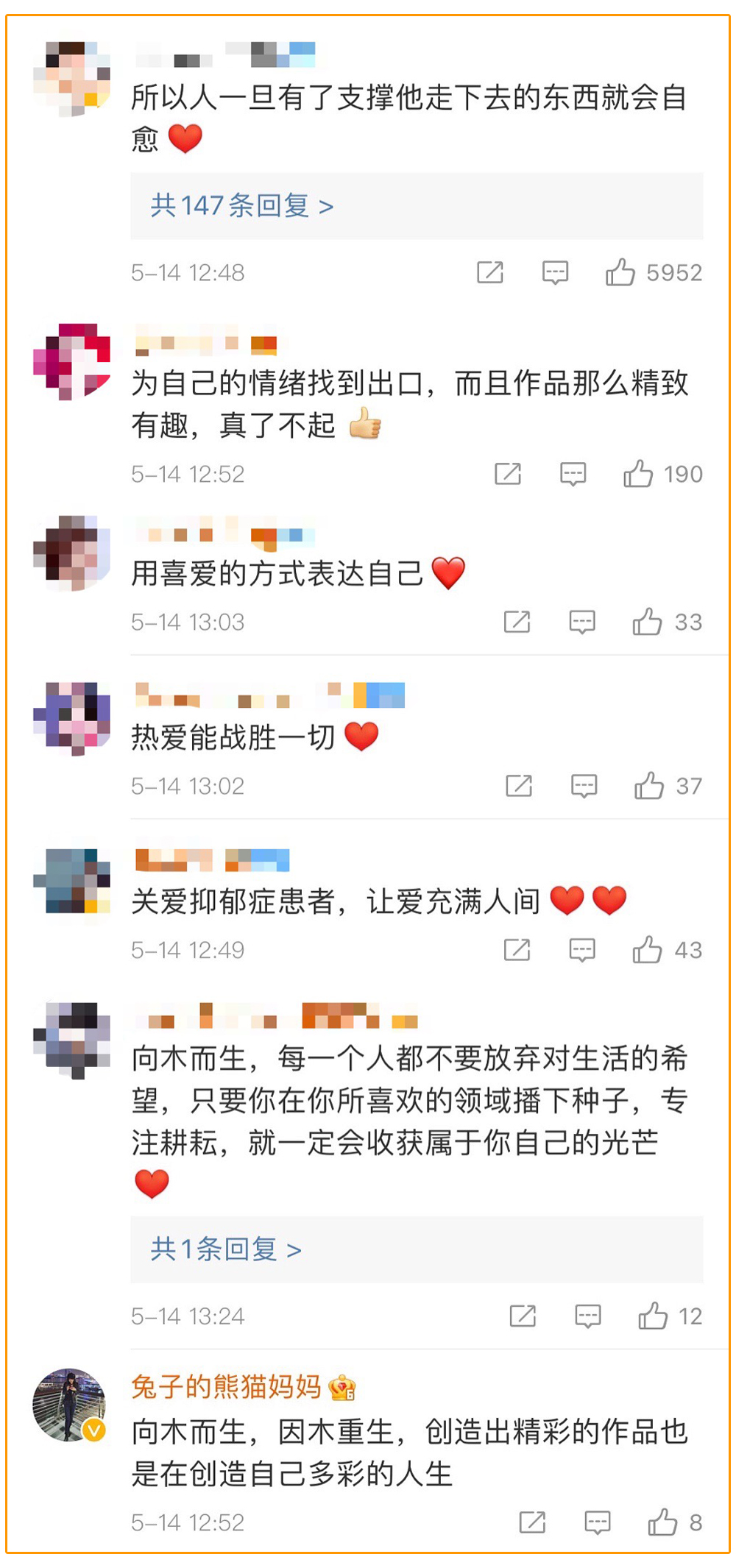Reply to the comment posted 5-14 13:24
Viewport: 736px width, 1568px height.
(588, 1316)
